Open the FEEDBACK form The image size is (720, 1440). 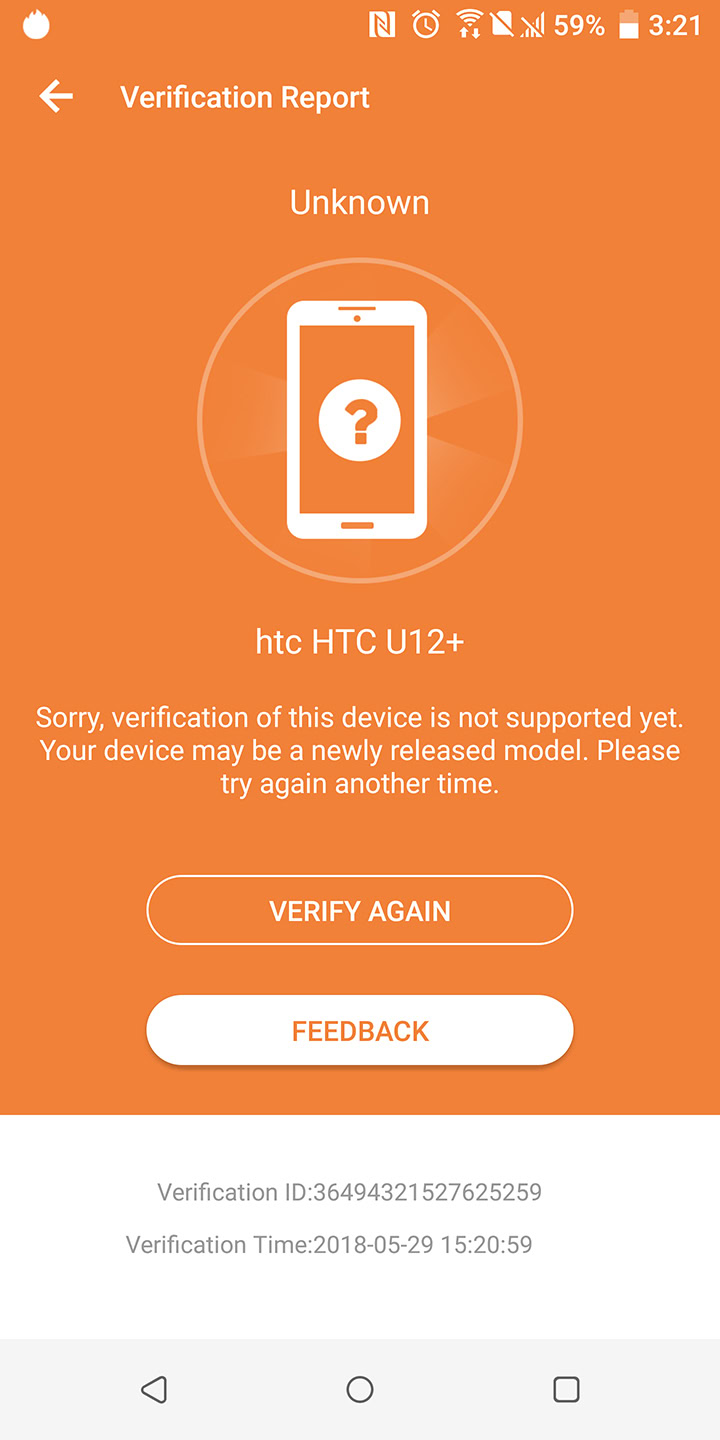pos(360,1030)
